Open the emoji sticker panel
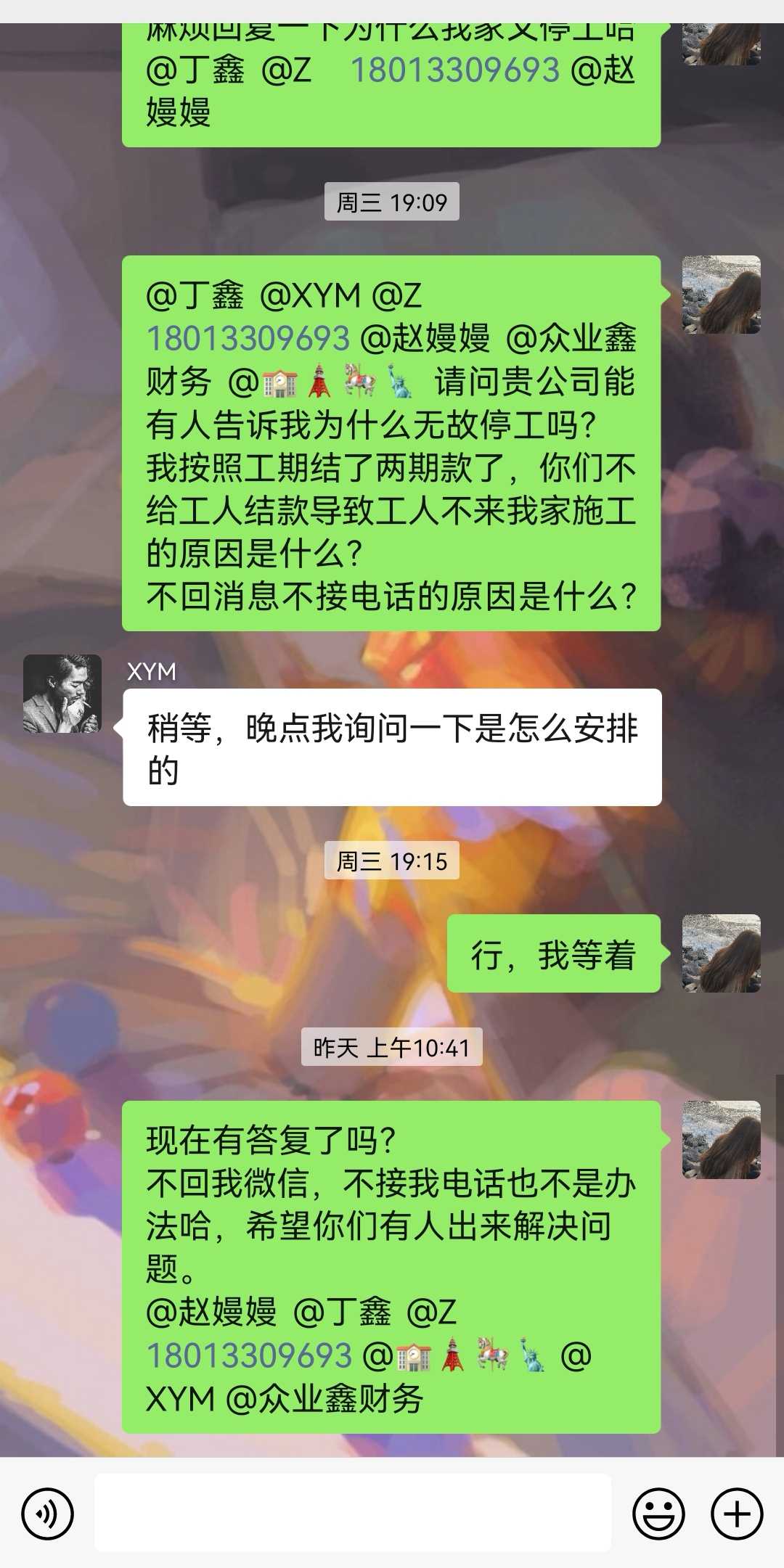Image resolution: width=784 pixels, height=1568 pixels. [658, 1514]
